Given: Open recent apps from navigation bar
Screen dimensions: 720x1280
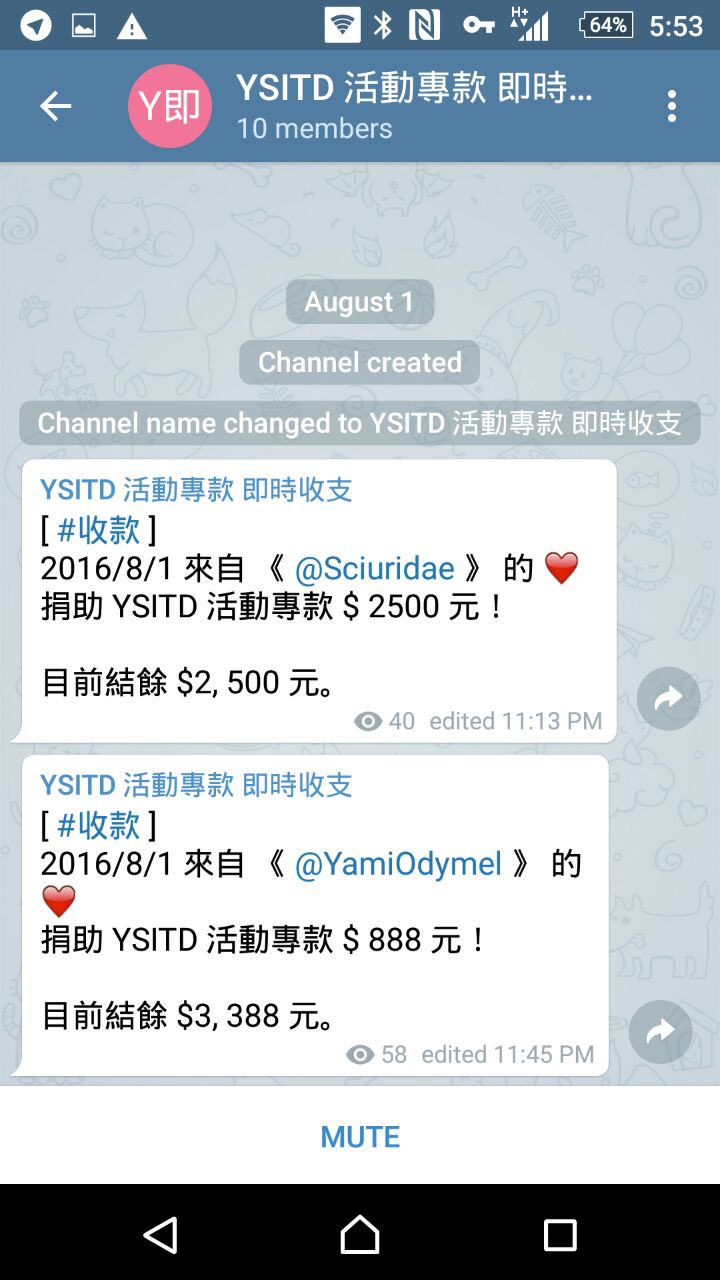Looking at the screenshot, I should pos(560,1235).
